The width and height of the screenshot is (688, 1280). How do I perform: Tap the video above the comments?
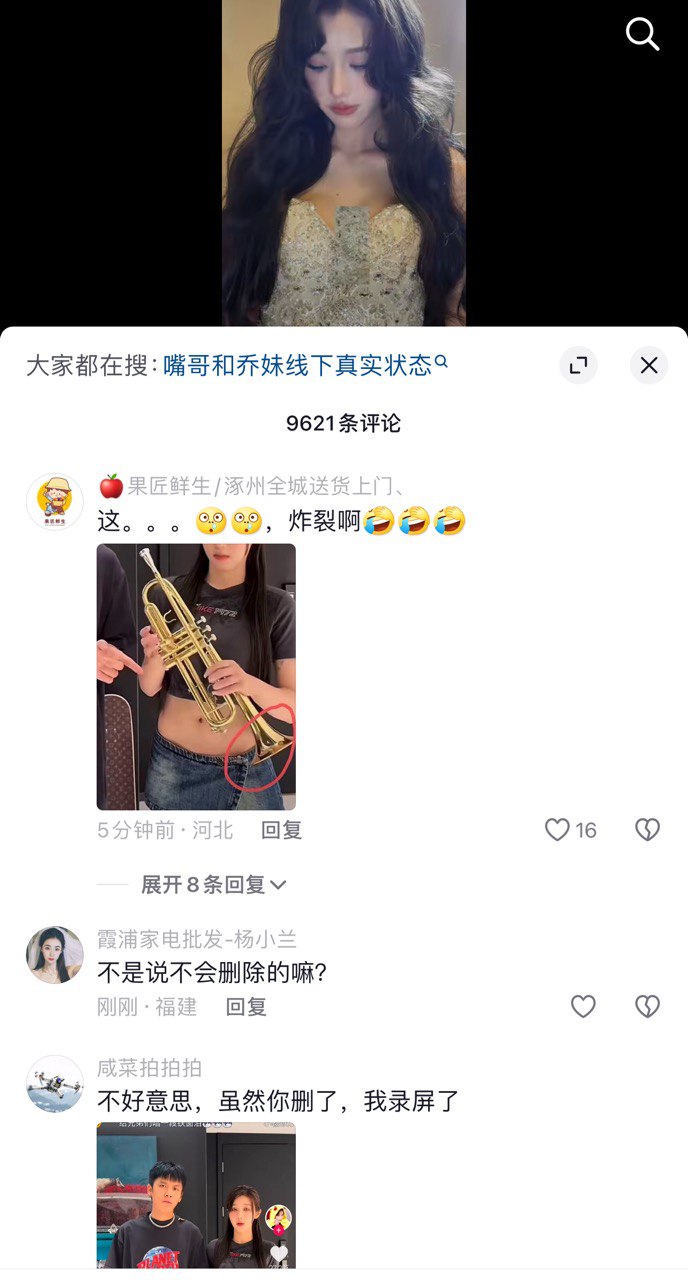click(344, 160)
